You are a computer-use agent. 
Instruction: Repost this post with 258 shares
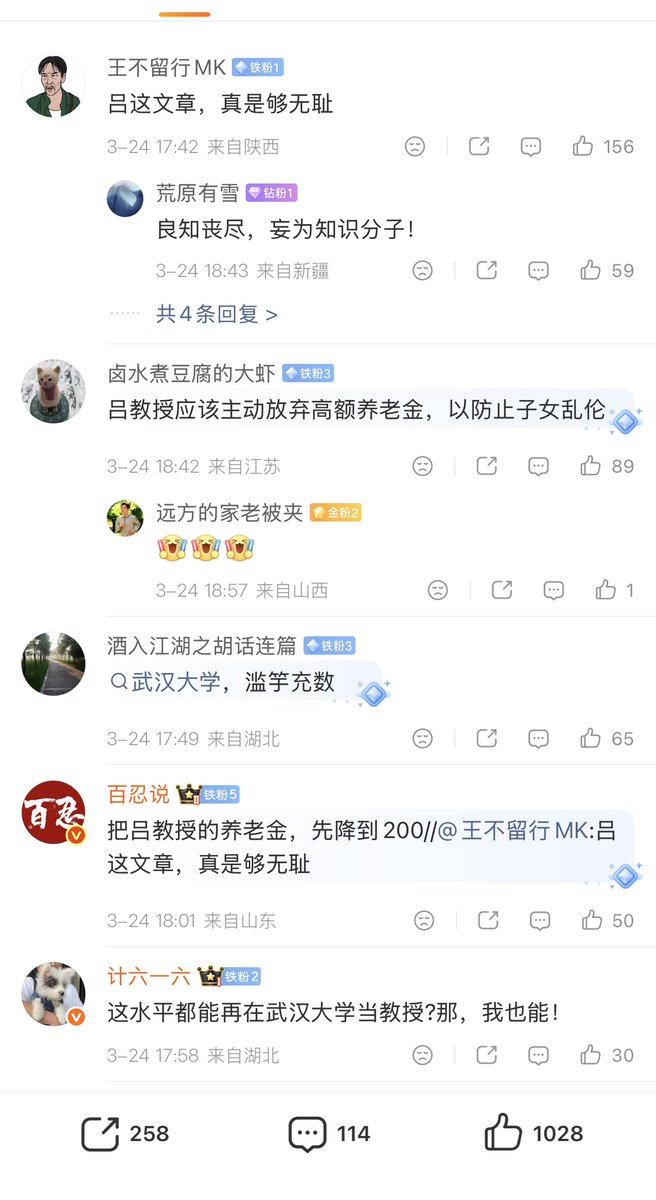tap(101, 1133)
